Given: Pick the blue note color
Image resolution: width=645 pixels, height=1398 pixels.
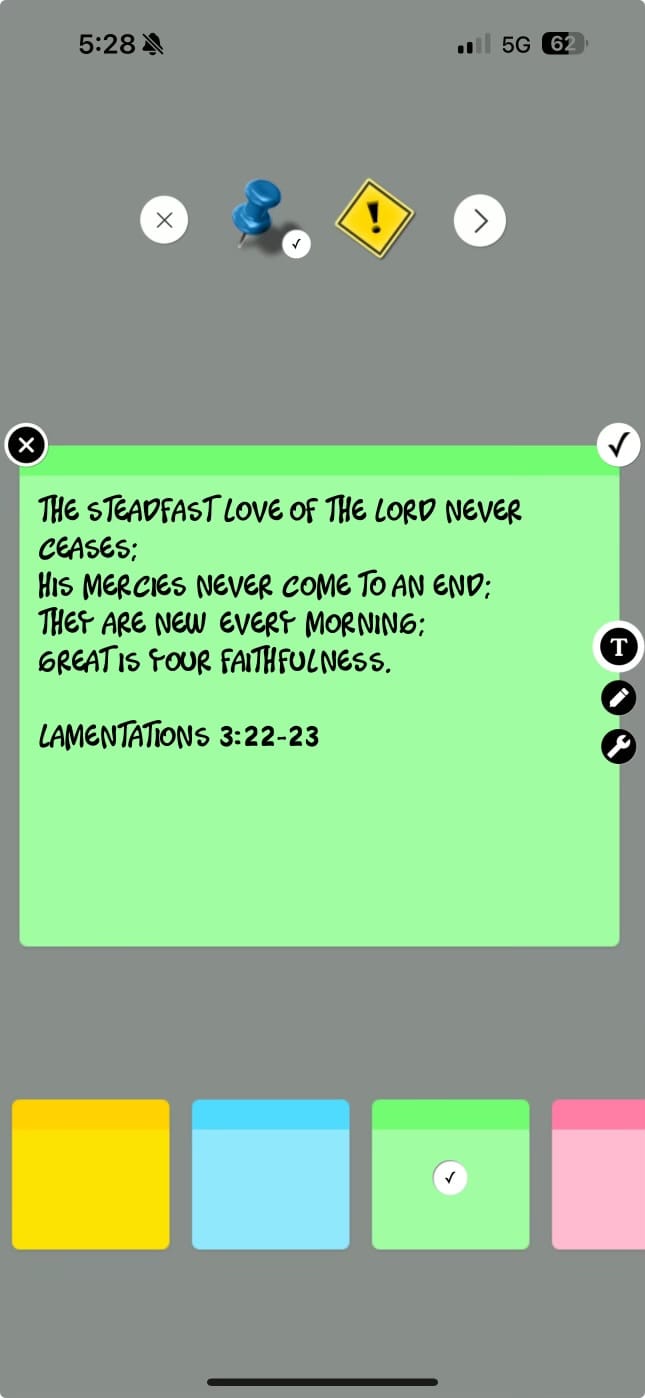Looking at the screenshot, I should coord(271,1175).
